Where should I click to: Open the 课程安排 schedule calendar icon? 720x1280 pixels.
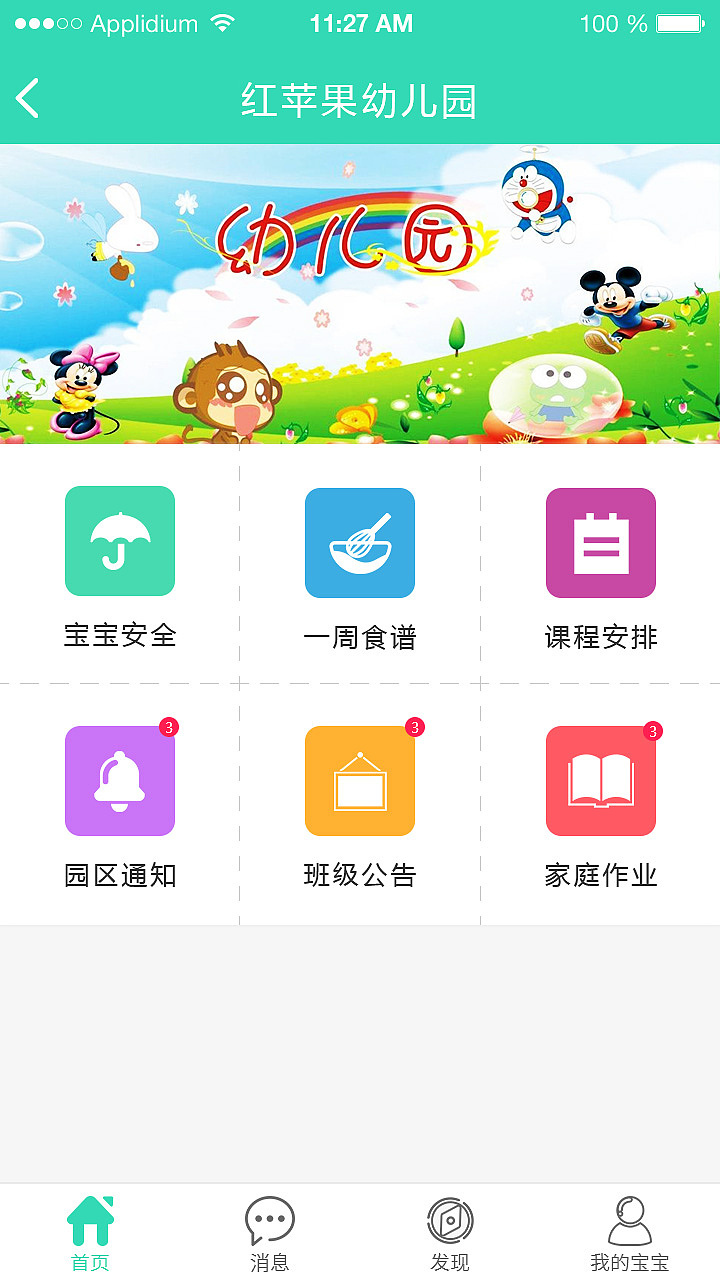click(x=600, y=541)
